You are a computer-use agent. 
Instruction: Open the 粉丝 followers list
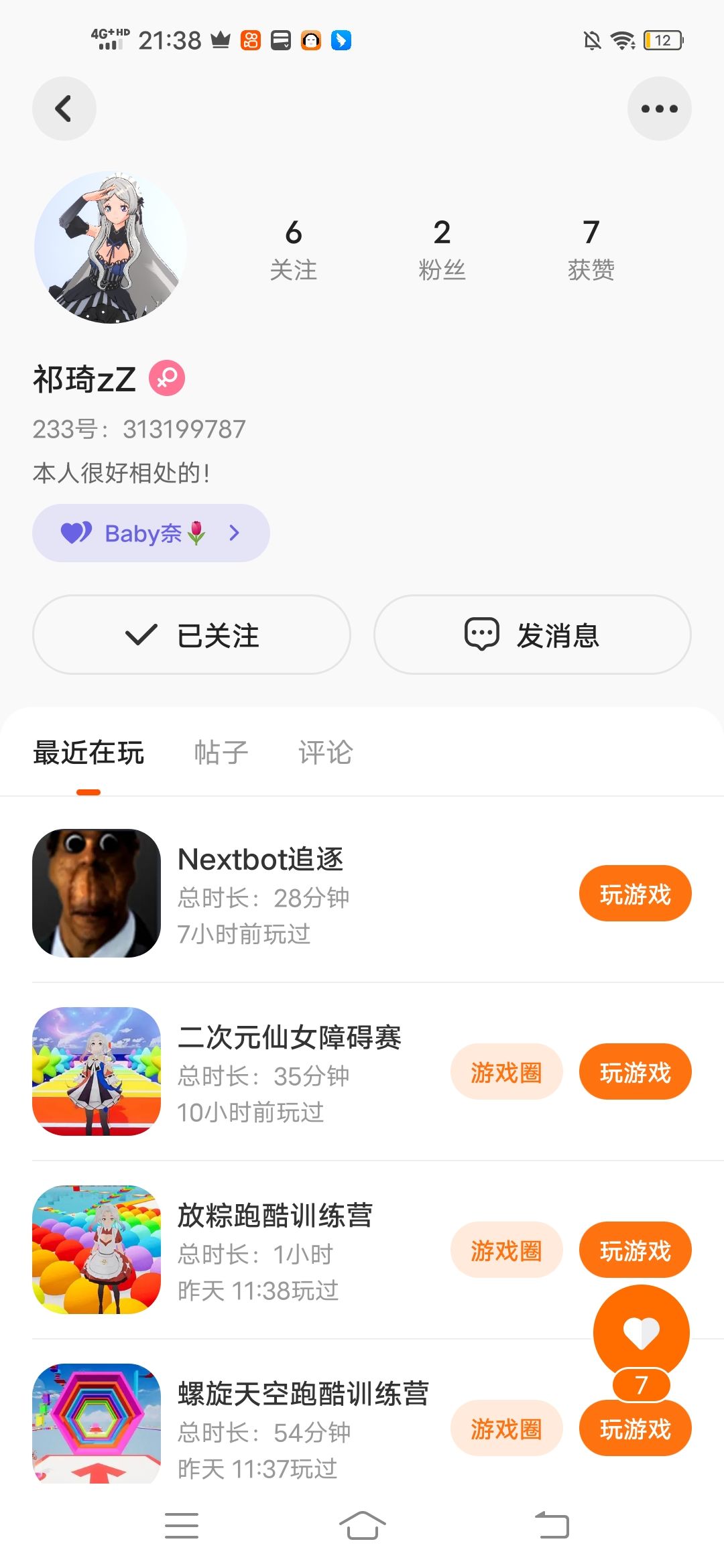tap(442, 249)
